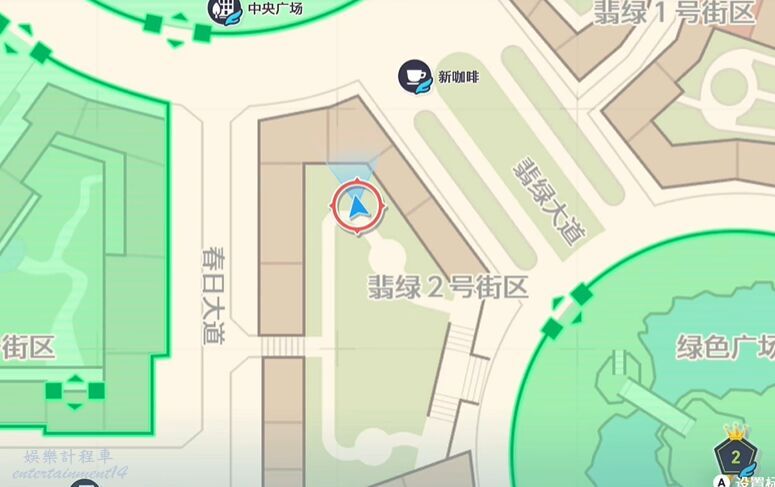
Task: Select the 新咖啡 cafe marker
Action: [x=414, y=77]
